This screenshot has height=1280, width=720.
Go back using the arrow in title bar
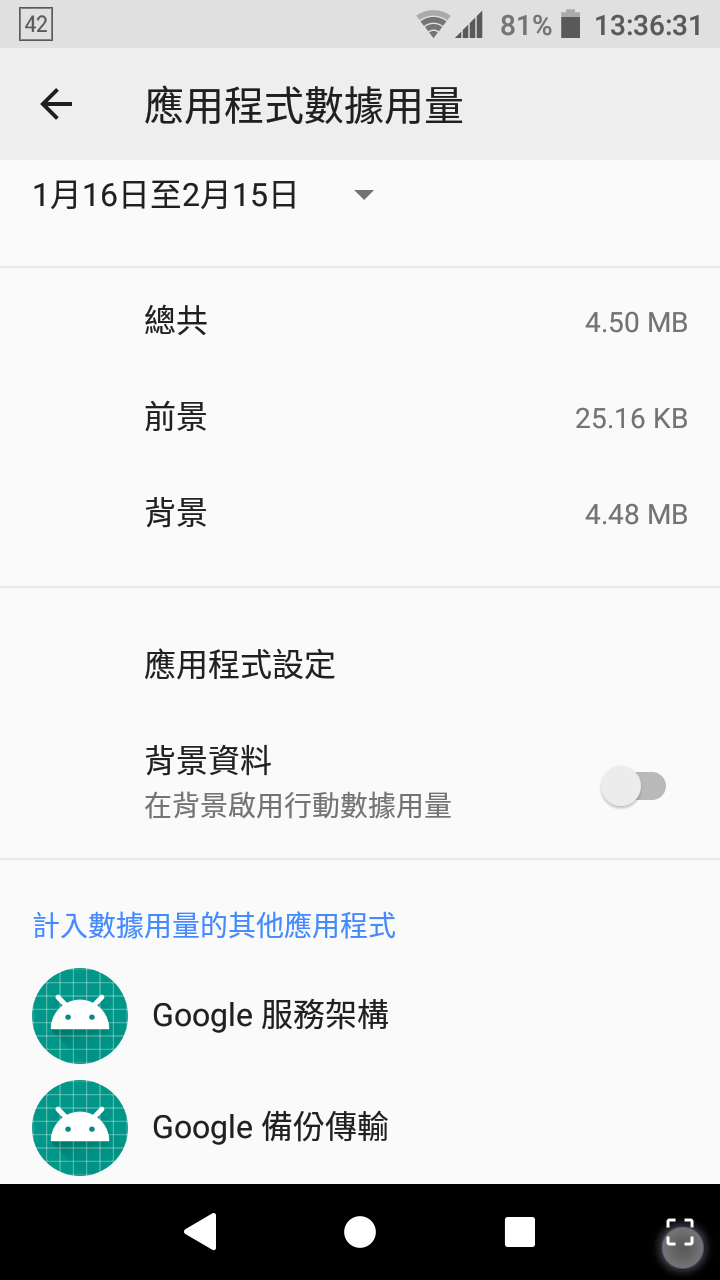pyautogui.click(x=55, y=103)
